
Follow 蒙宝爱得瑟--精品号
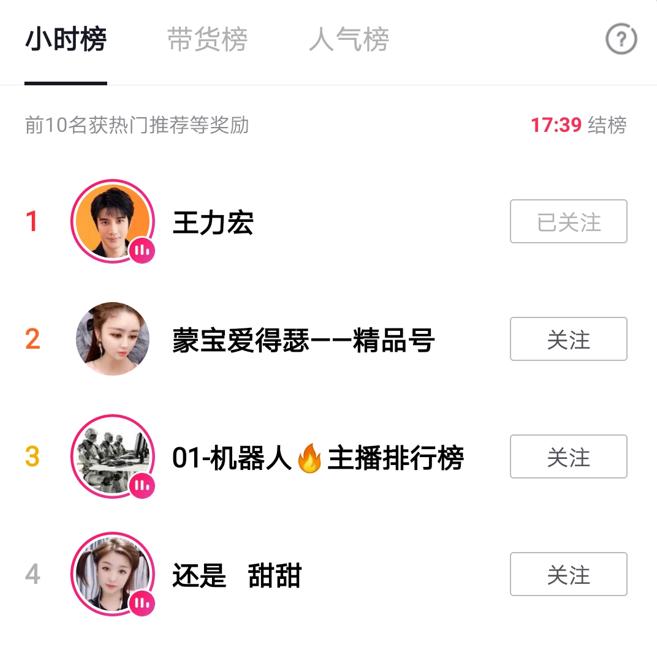point(568,340)
